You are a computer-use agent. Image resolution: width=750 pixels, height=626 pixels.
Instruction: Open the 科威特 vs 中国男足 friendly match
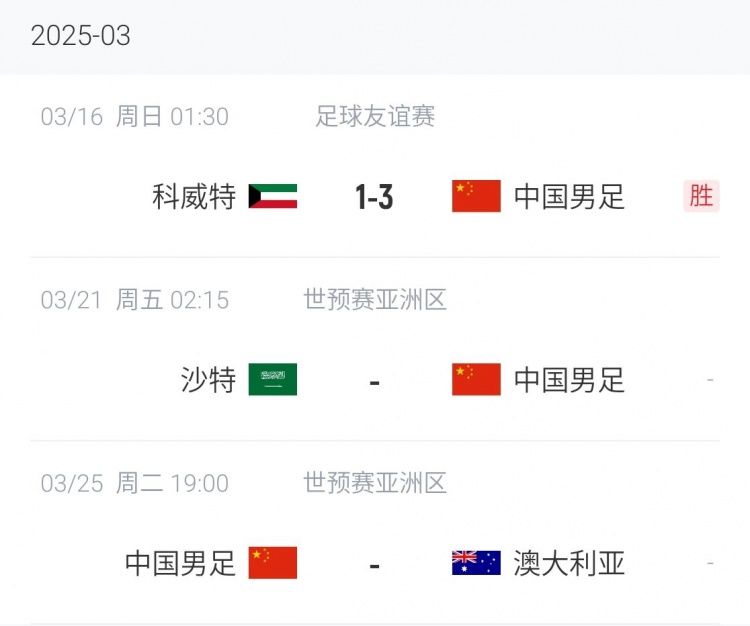click(374, 196)
